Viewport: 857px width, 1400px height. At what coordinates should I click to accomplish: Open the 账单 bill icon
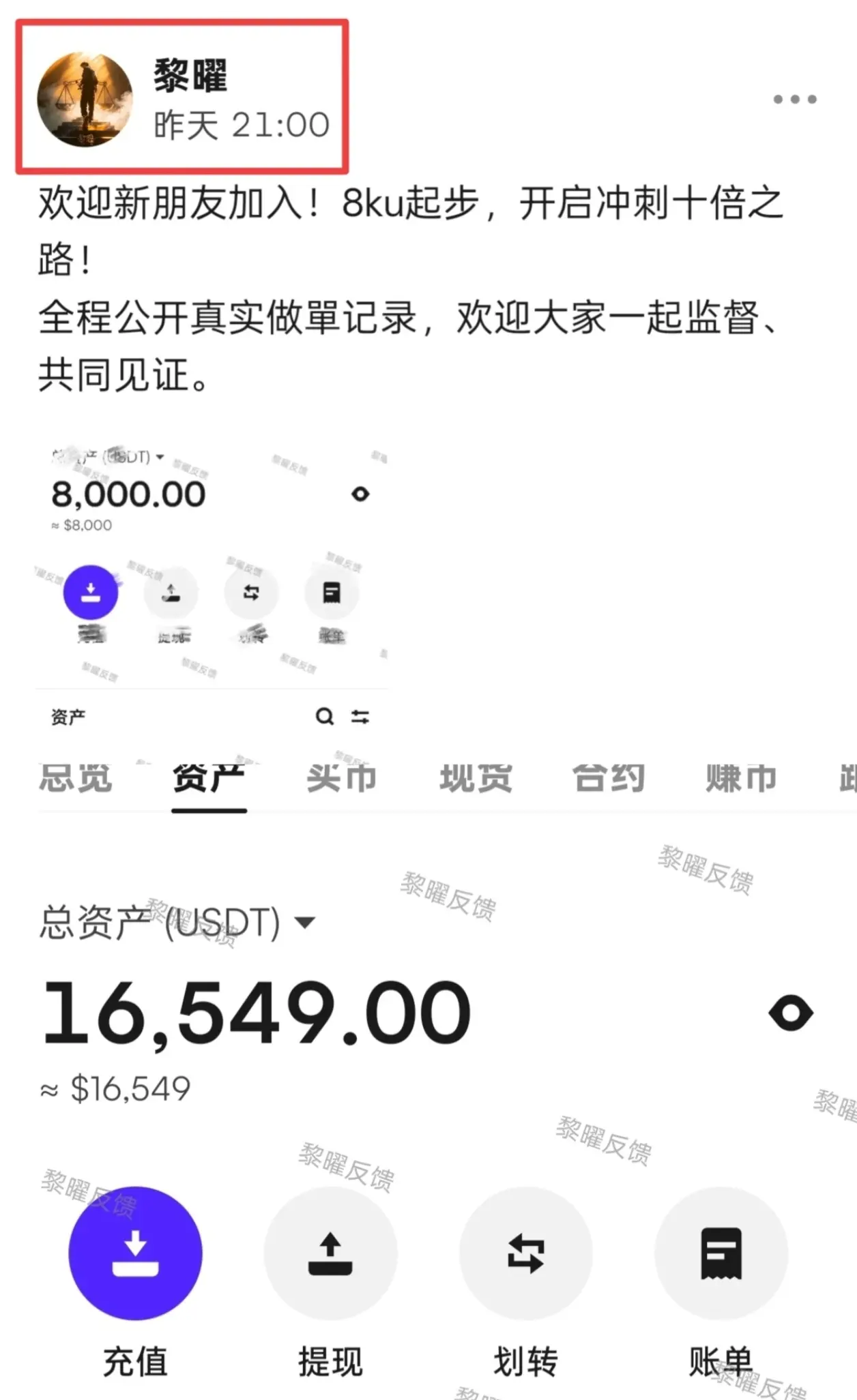pos(721,1257)
